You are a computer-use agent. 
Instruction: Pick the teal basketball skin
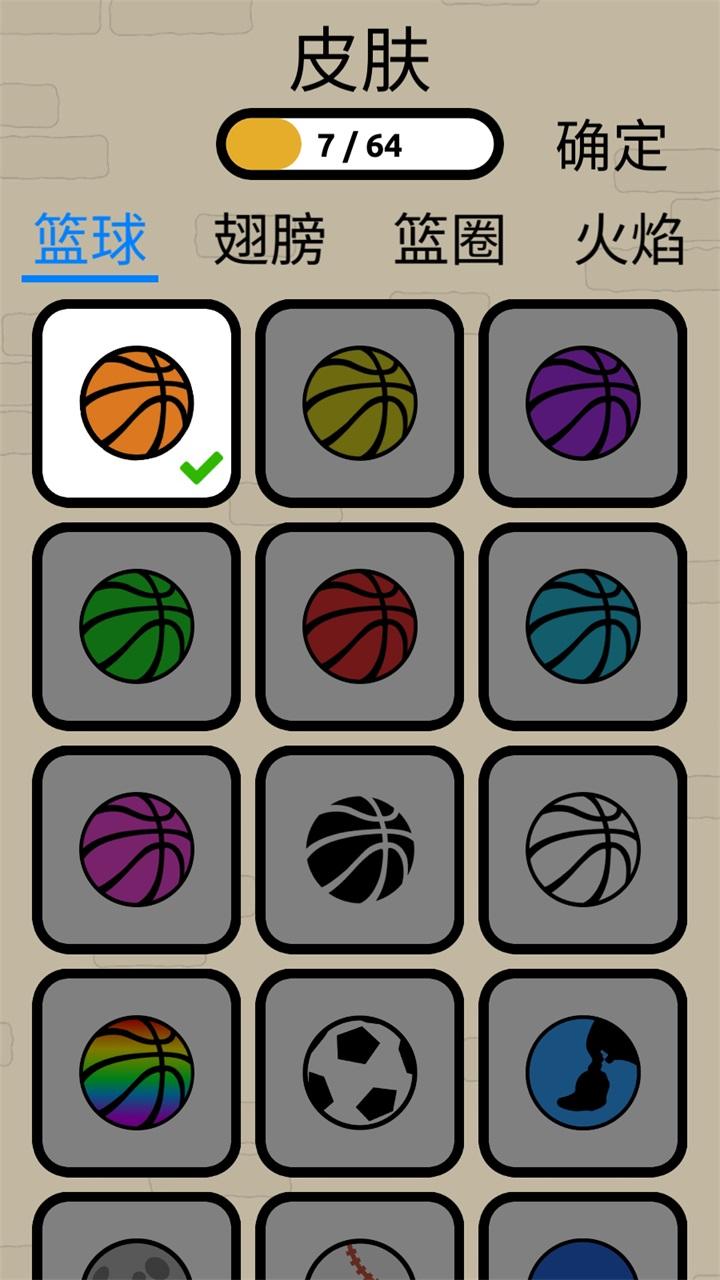coord(583,626)
